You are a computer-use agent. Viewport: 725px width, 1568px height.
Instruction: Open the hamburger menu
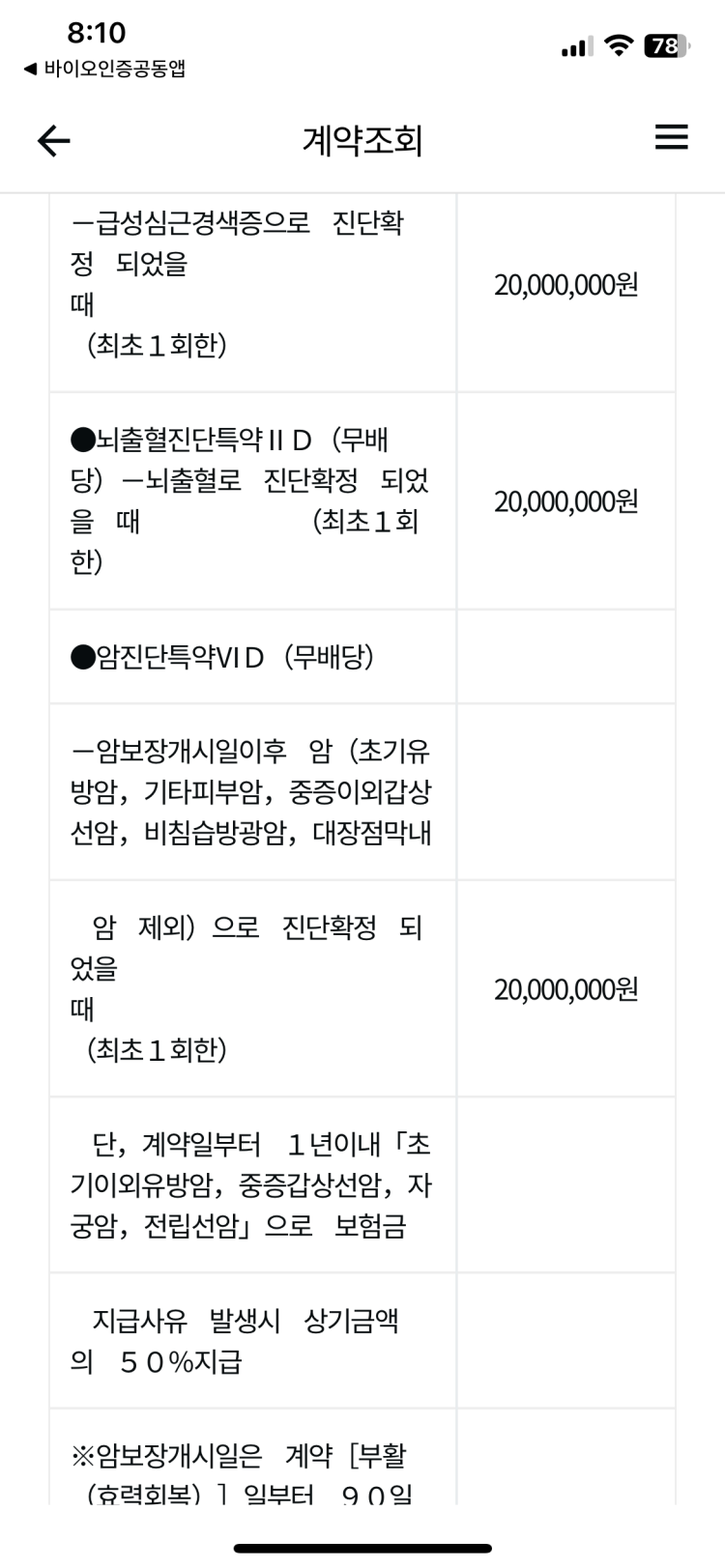(671, 137)
